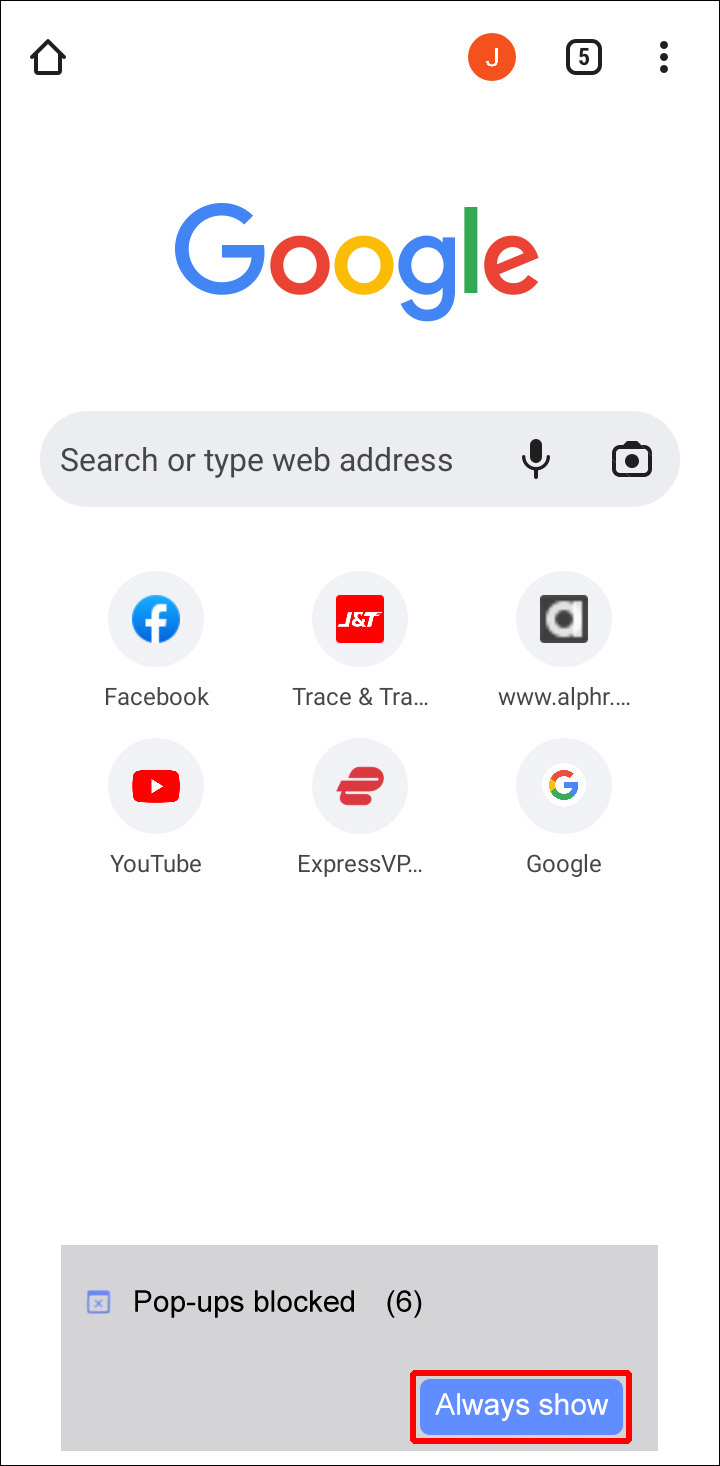Open the YouTube shortcut
The width and height of the screenshot is (720, 1466).
(x=156, y=787)
